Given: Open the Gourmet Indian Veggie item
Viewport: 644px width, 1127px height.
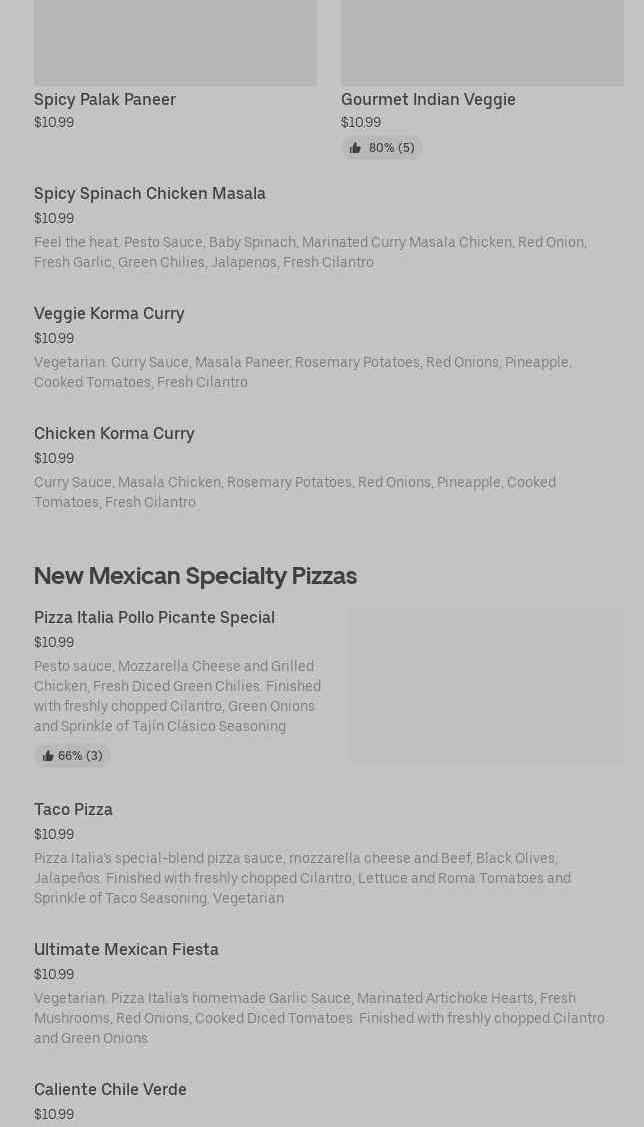Looking at the screenshot, I should point(428,99).
